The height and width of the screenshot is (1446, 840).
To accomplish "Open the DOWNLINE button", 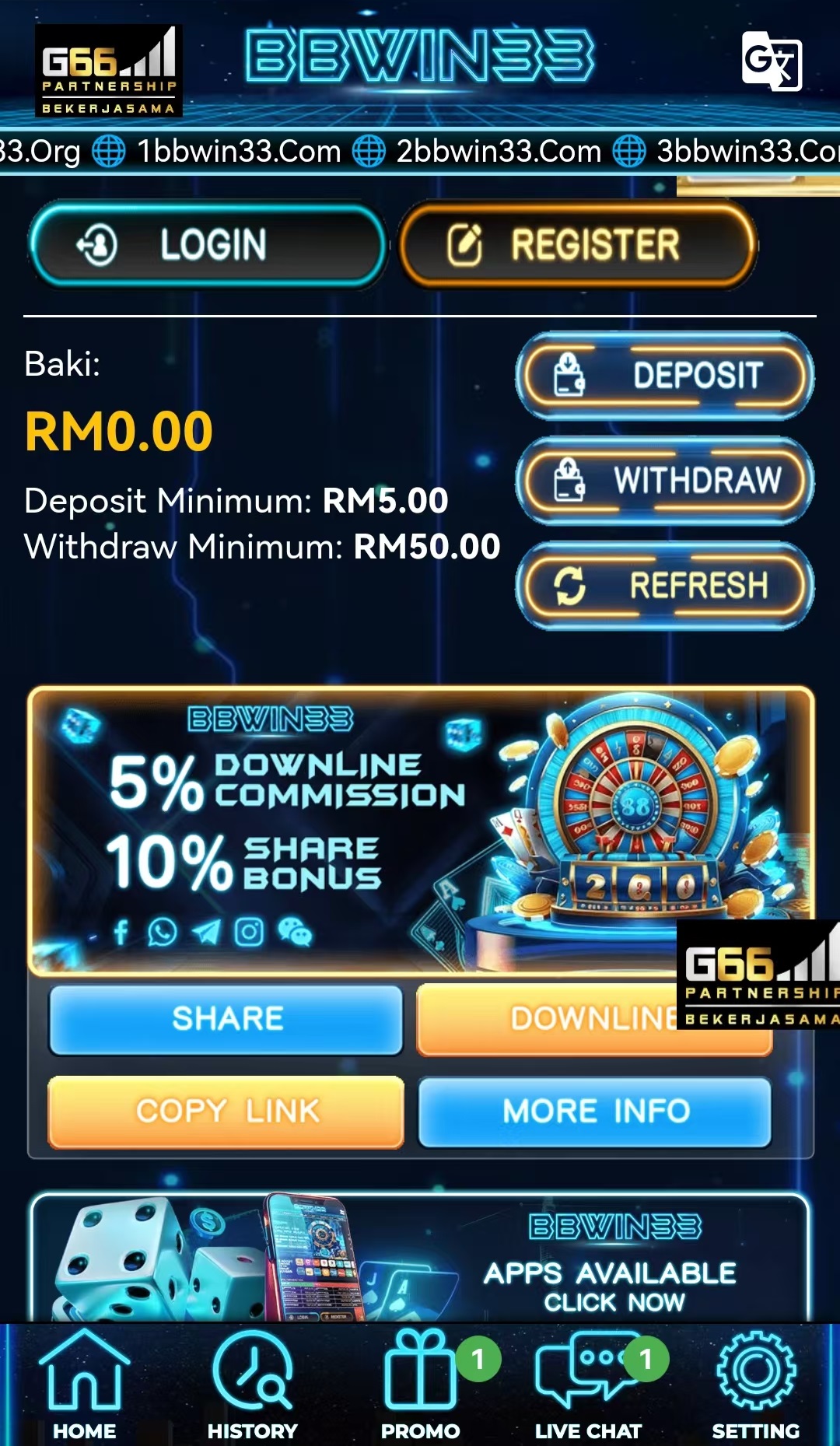I will coord(544,1018).
